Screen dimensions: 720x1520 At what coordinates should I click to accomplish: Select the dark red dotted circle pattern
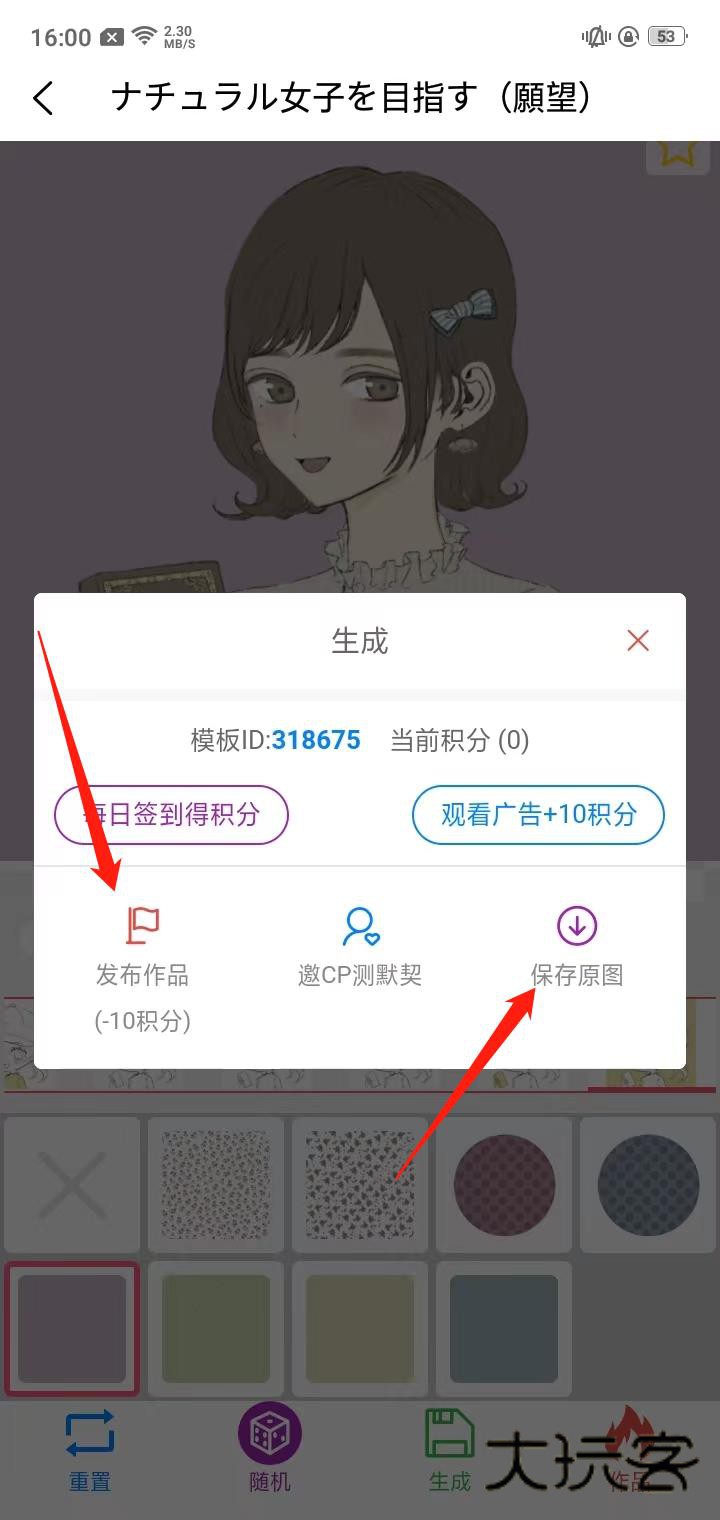(504, 1184)
